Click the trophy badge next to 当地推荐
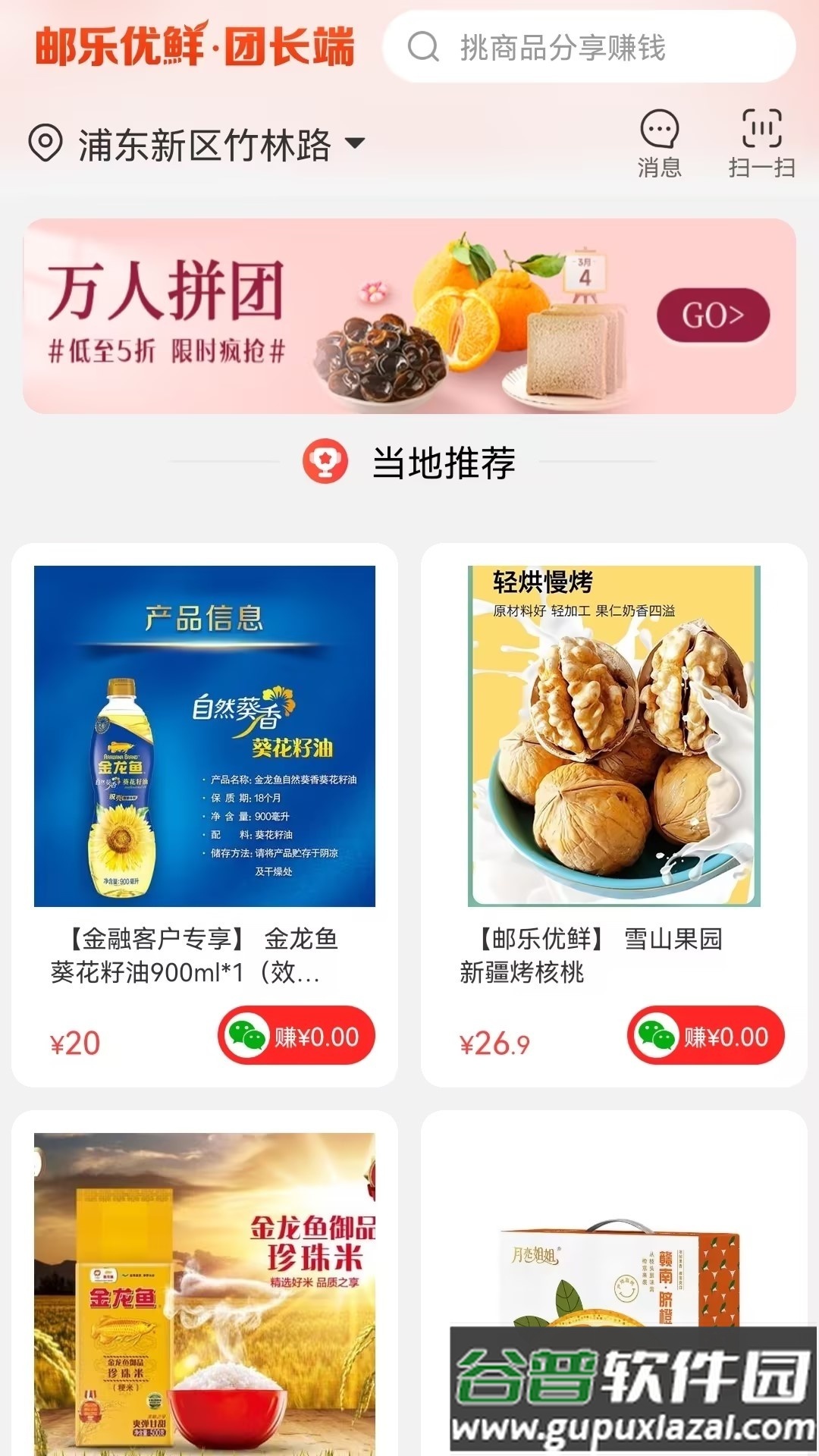 [326, 461]
